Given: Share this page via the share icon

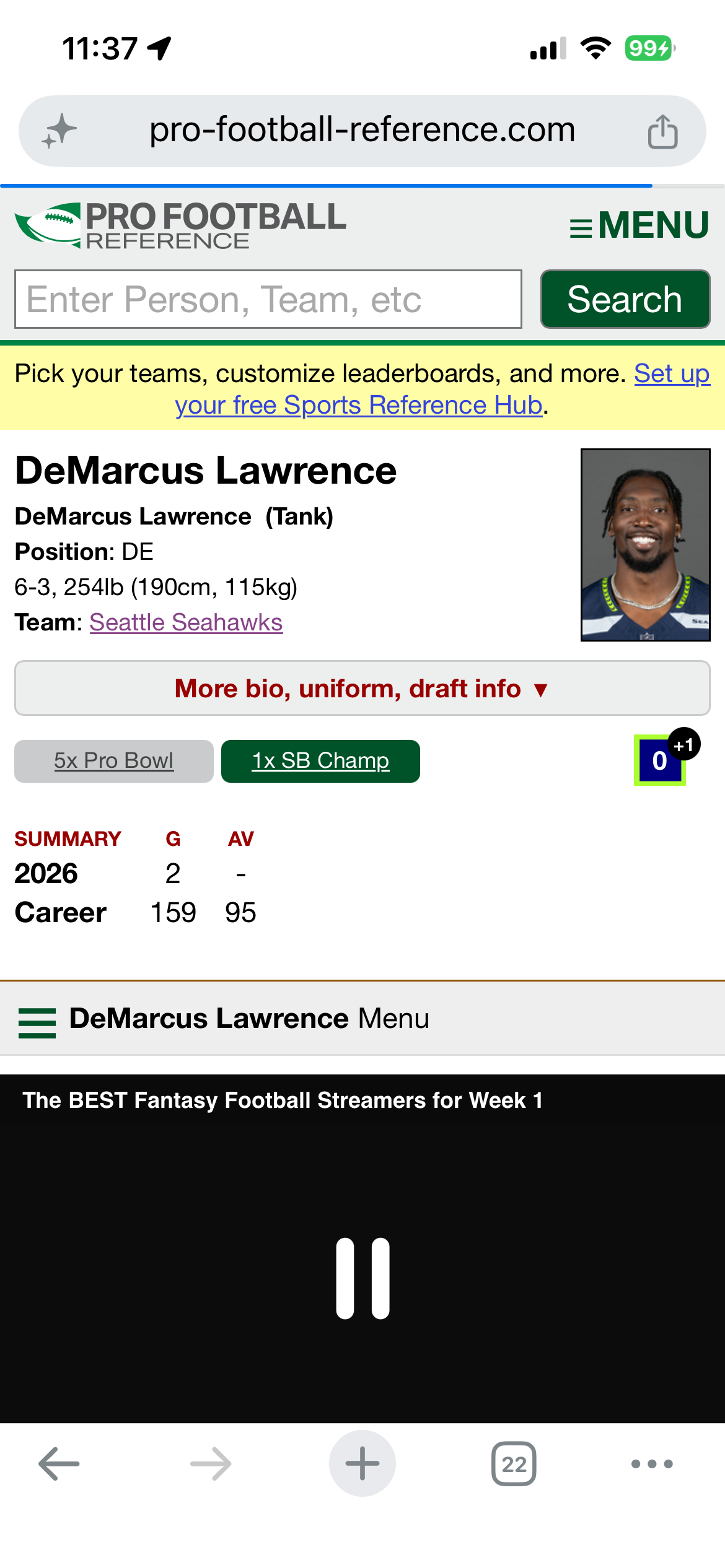Looking at the screenshot, I should click(662, 131).
